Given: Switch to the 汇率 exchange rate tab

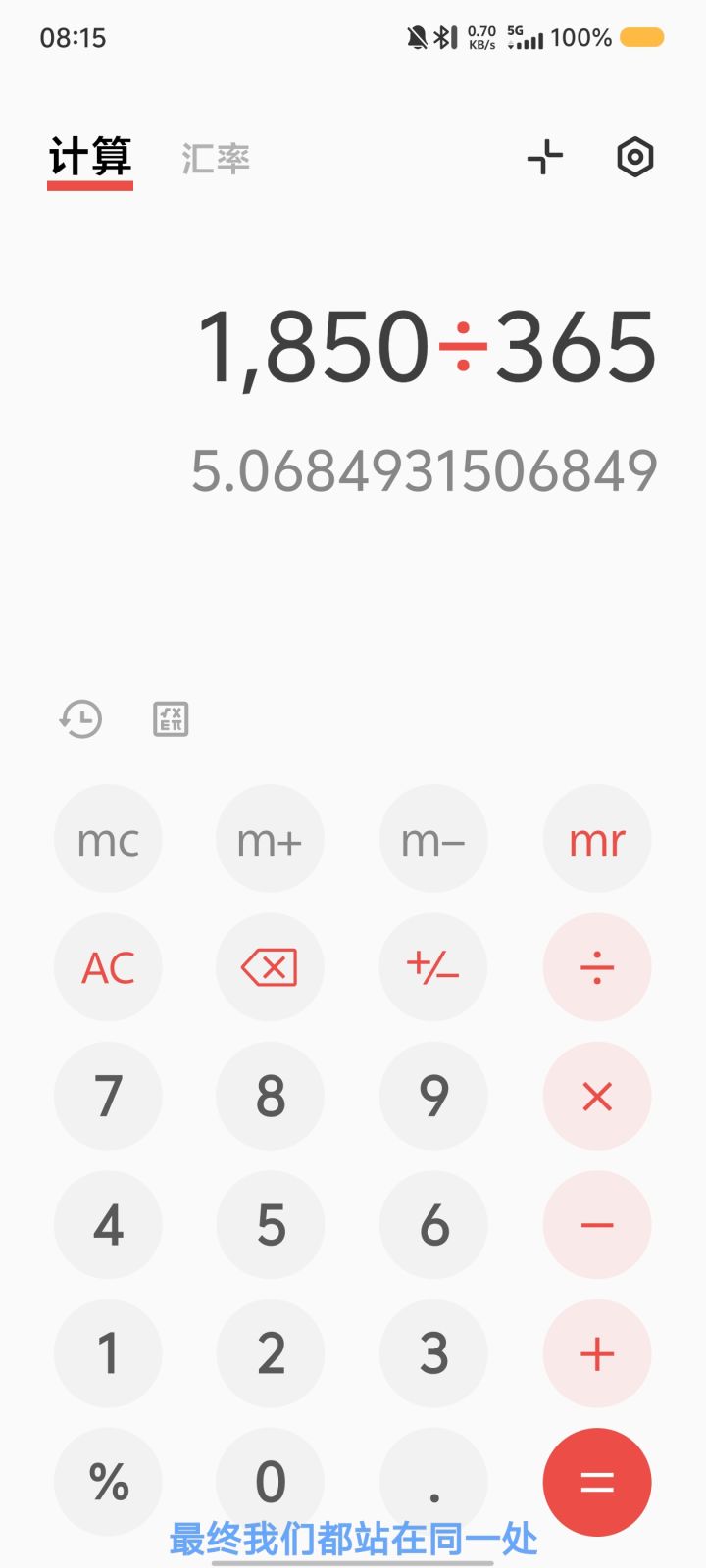Looking at the screenshot, I should pos(215,157).
